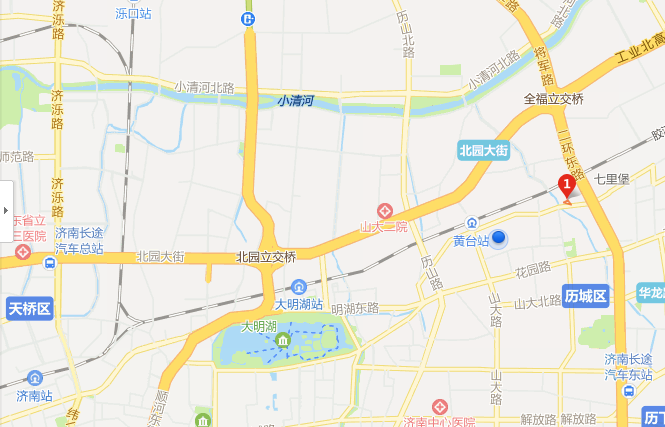Open the 山大二院 hospital marker
Viewport: 665px width, 427px height.
[x=383, y=211]
